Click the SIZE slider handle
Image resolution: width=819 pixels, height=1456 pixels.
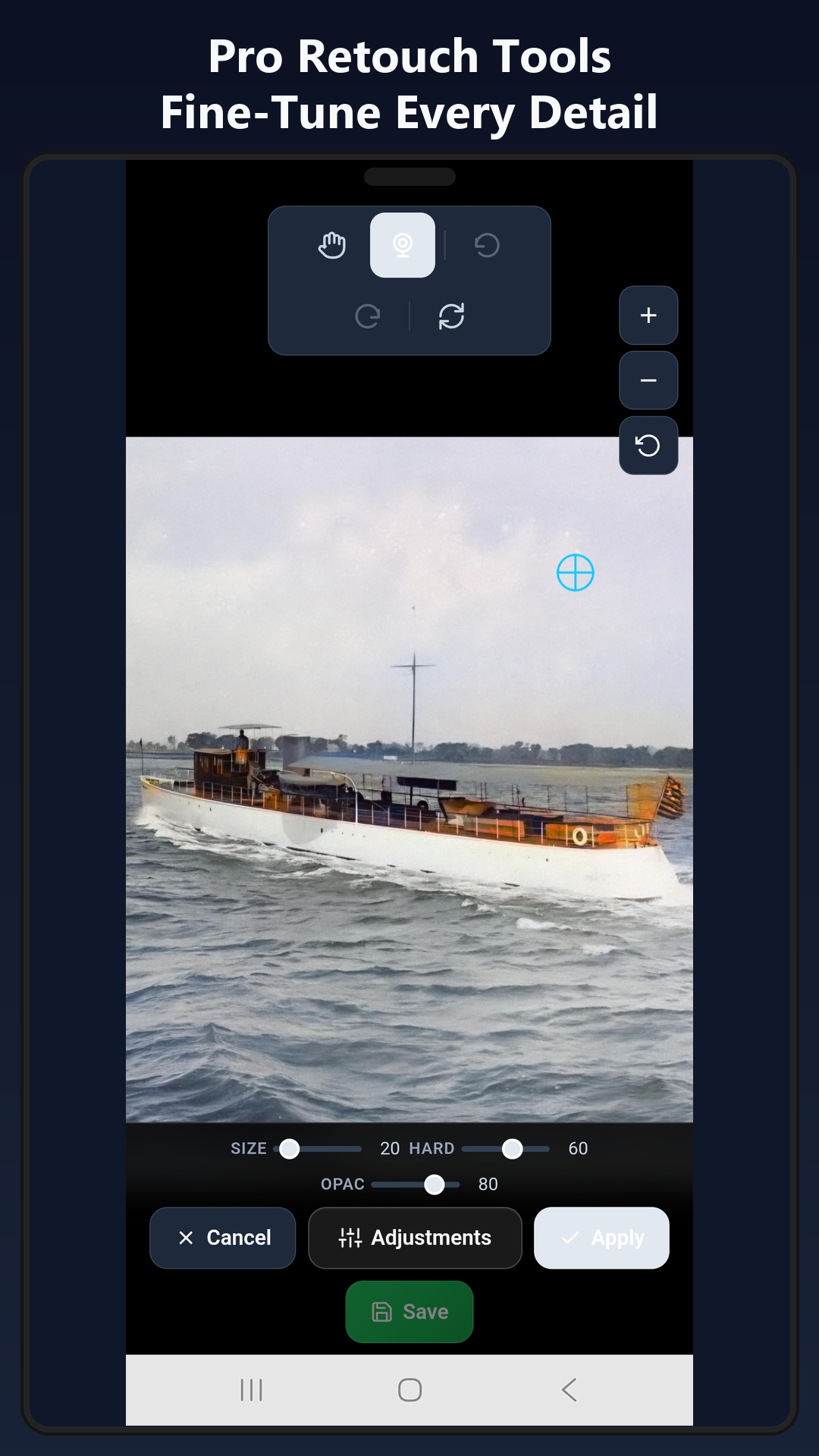pyautogui.click(x=289, y=1150)
